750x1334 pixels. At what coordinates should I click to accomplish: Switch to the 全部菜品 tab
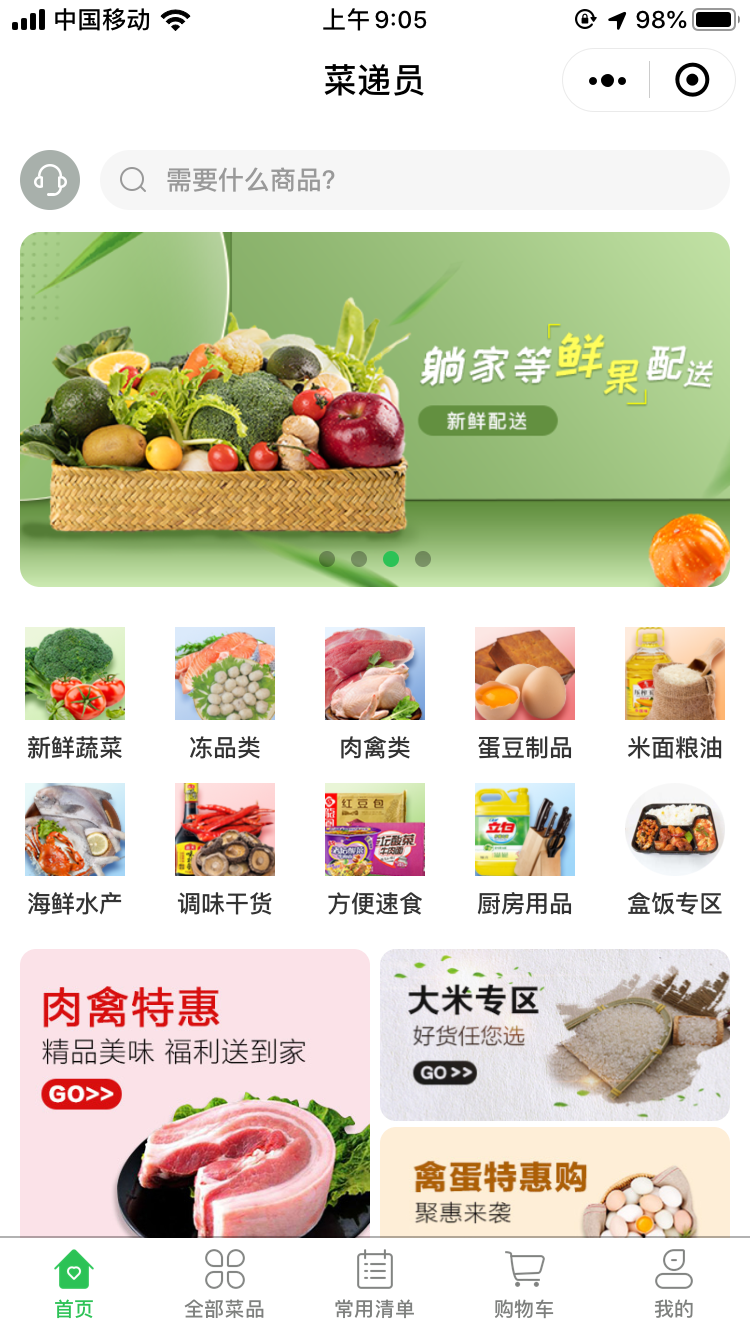225,1285
